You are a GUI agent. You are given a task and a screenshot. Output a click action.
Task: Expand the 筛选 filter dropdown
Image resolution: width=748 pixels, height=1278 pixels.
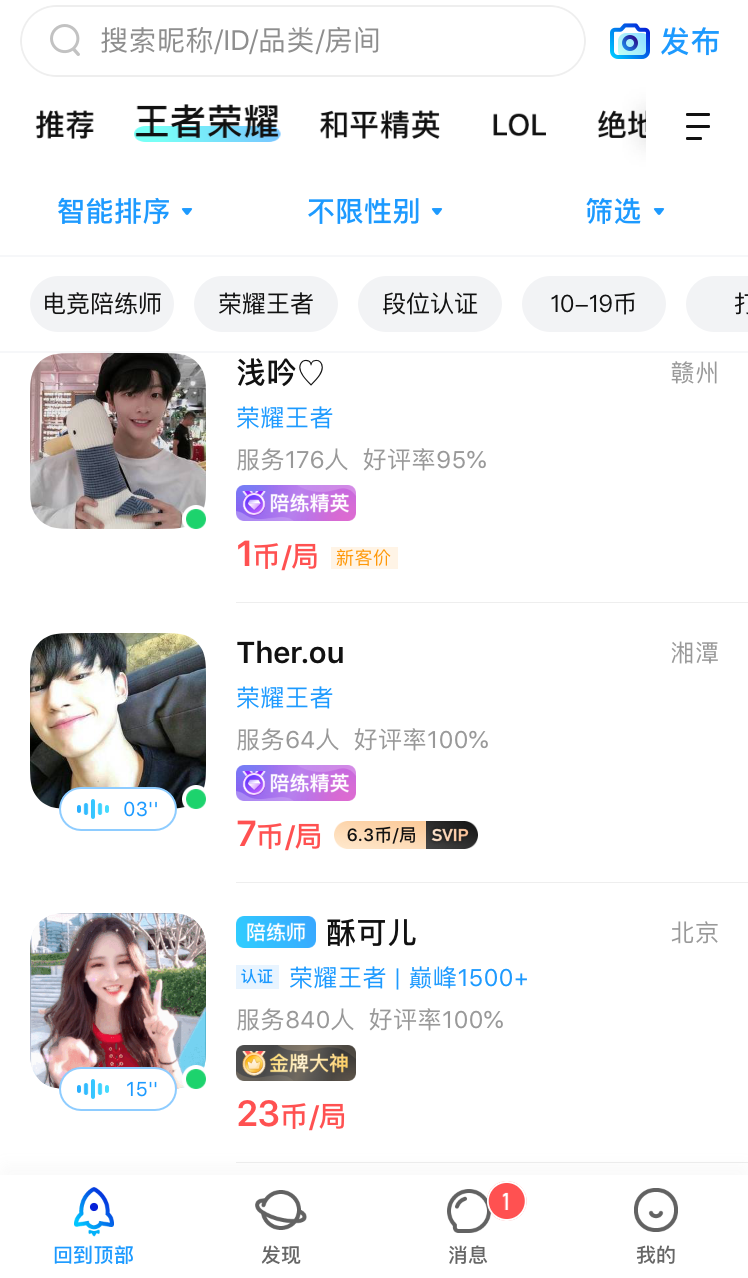[625, 211]
